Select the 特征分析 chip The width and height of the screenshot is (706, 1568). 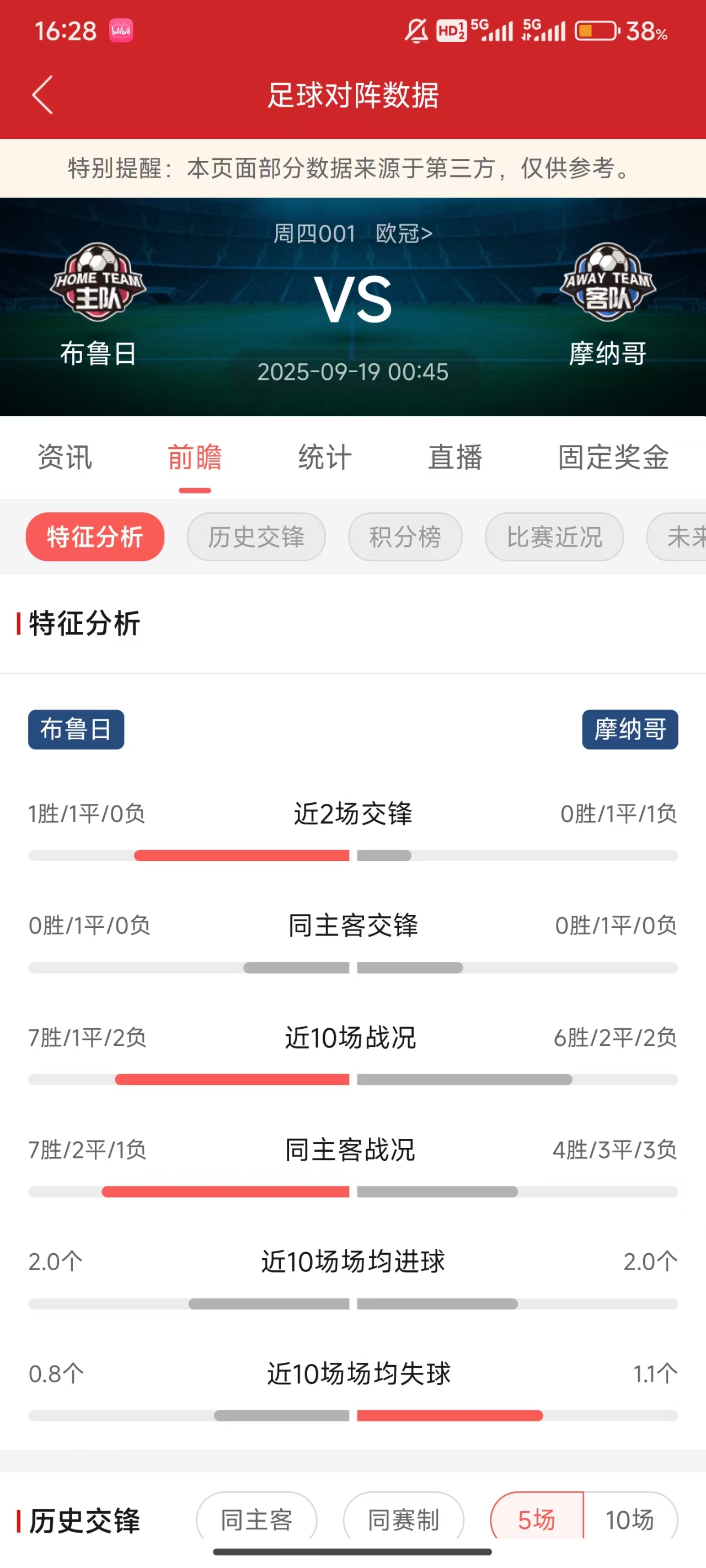95,537
